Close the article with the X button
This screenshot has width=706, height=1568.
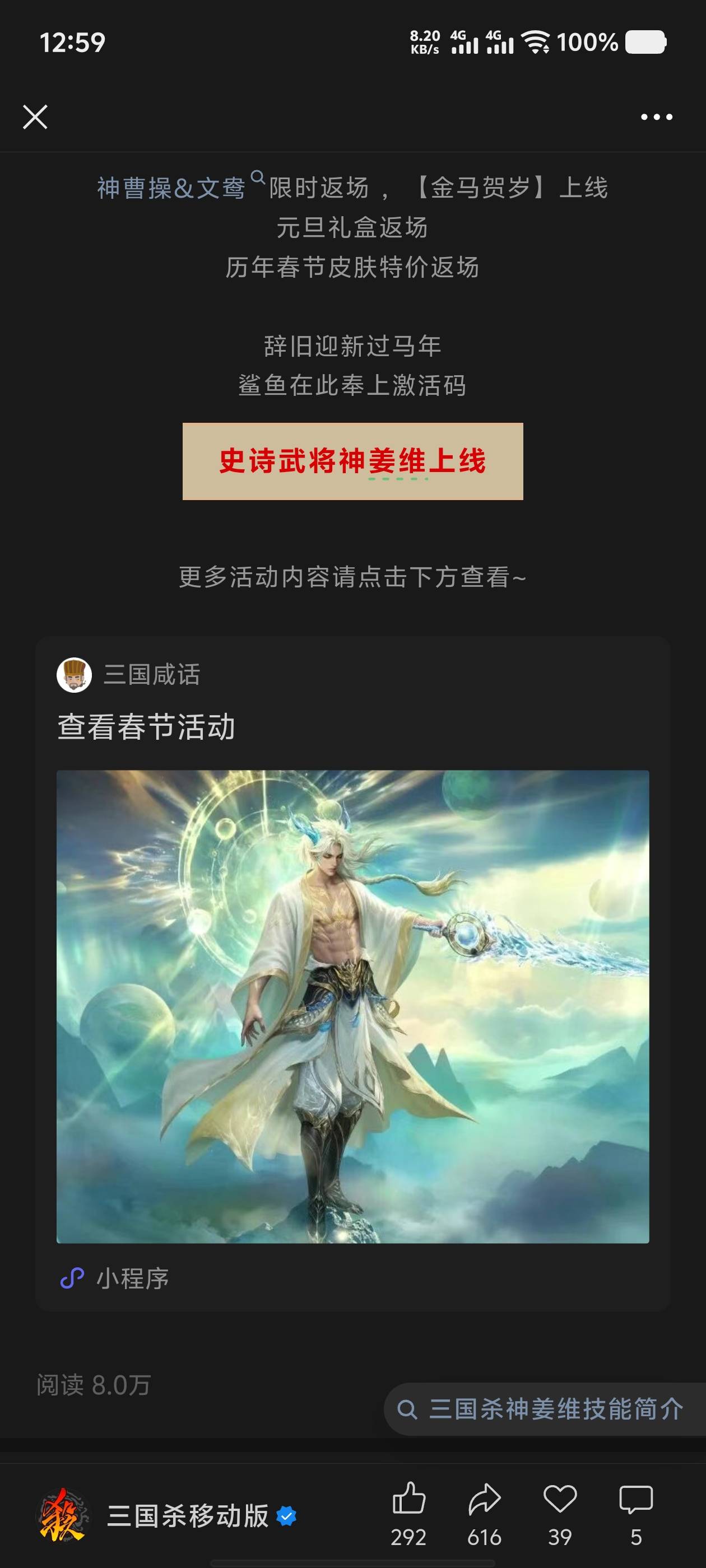(35, 117)
